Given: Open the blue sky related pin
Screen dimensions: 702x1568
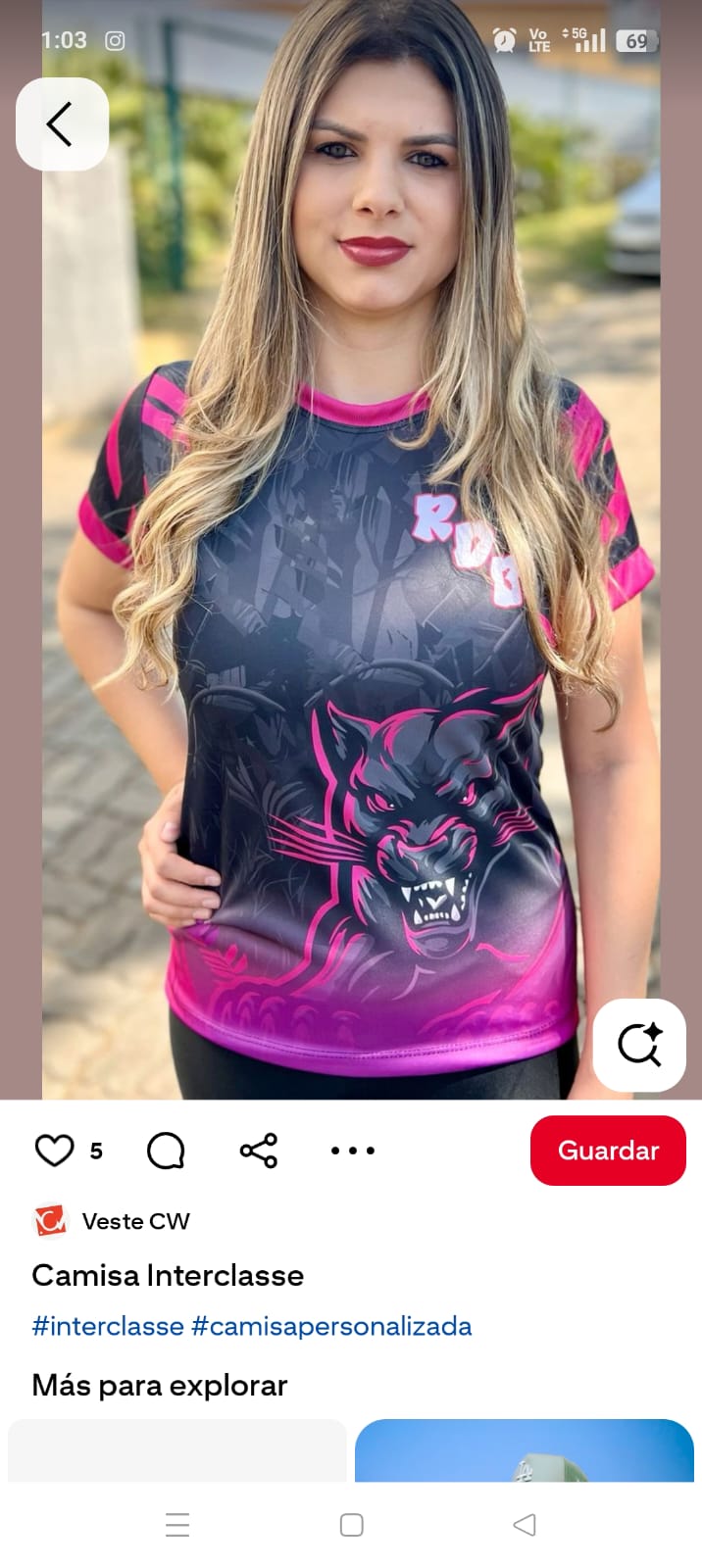Looking at the screenshot, I should [x=524, y=1450].
